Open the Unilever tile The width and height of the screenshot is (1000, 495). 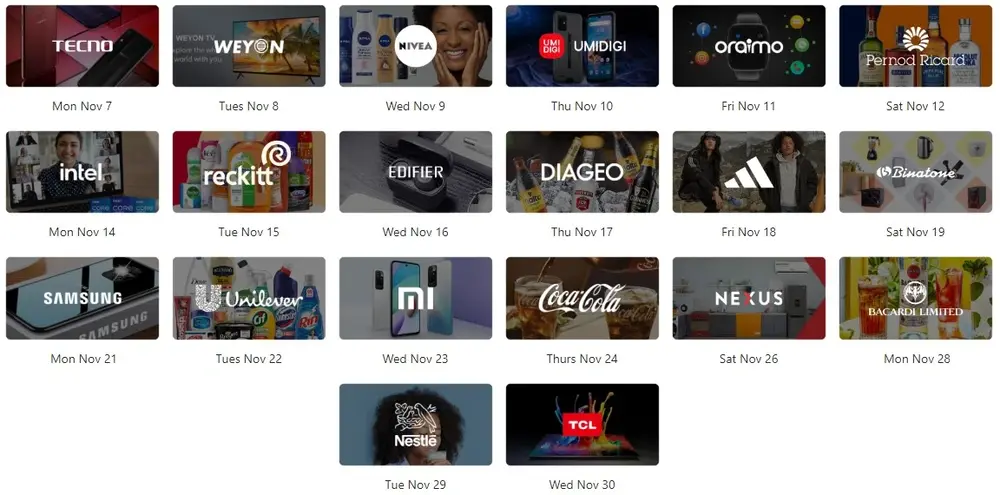[x=249, y=298]
